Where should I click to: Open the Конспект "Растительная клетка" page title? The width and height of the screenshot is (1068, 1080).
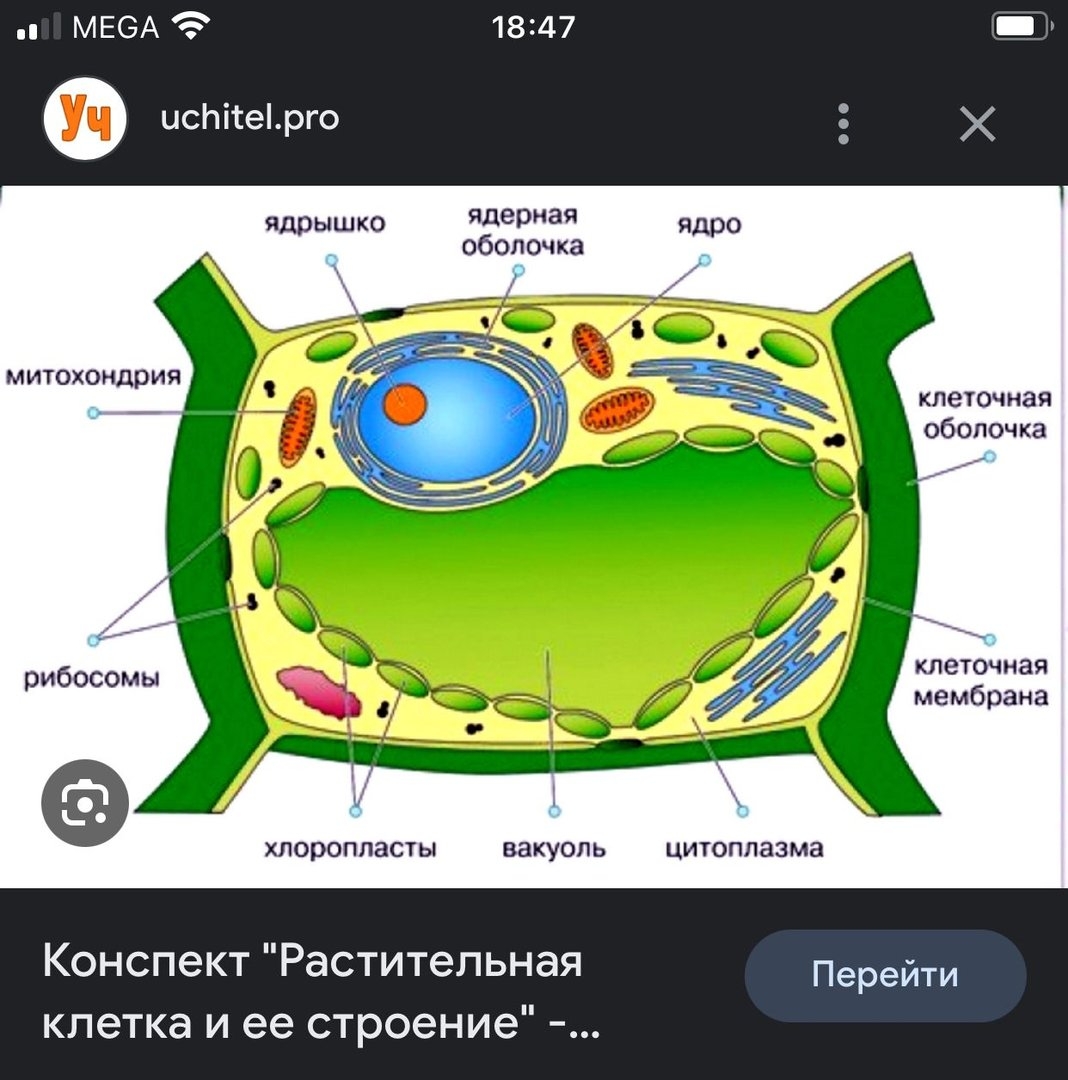pos(320,994)
